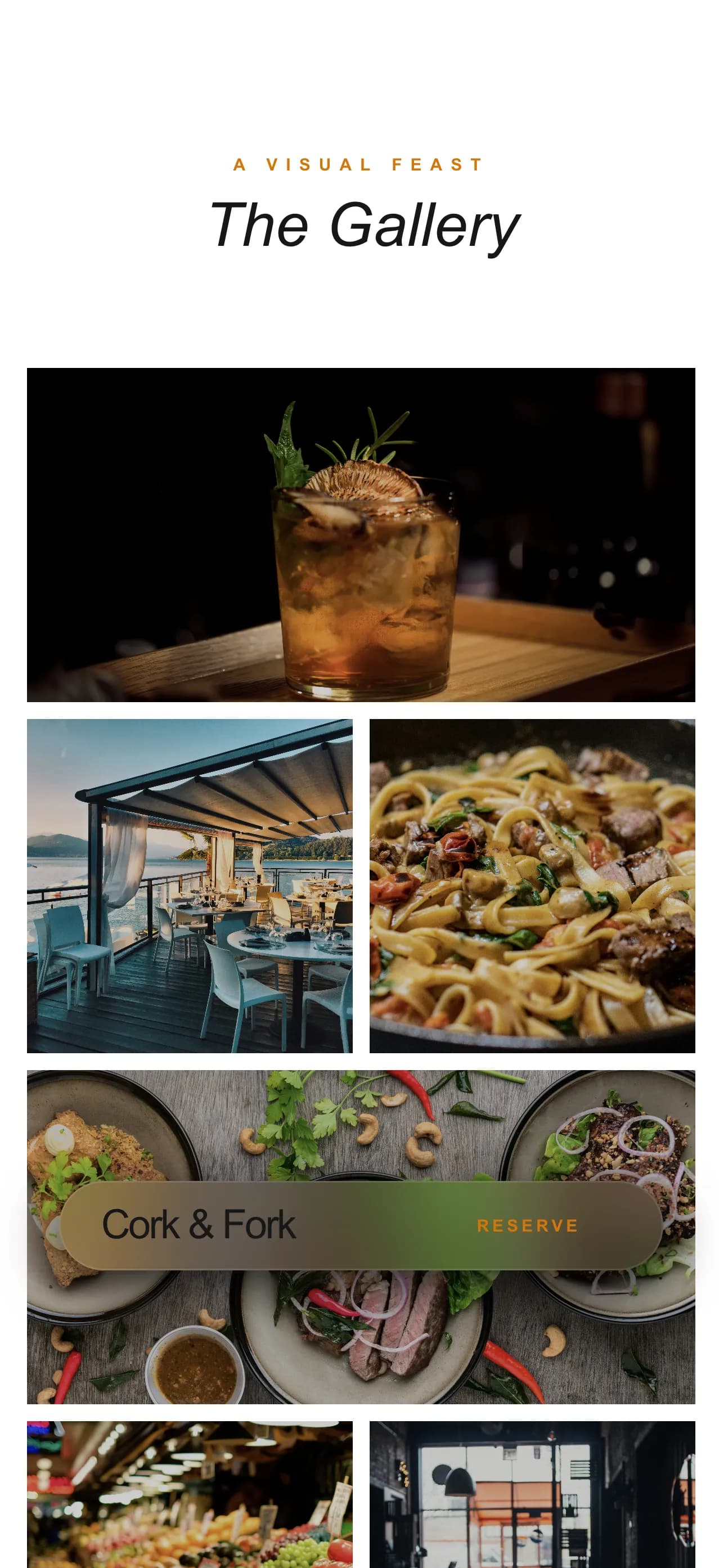Select the A VISUAL FEAST subtitle
The width and height of the screenshot is (719, 1568).
pos(358,163)
